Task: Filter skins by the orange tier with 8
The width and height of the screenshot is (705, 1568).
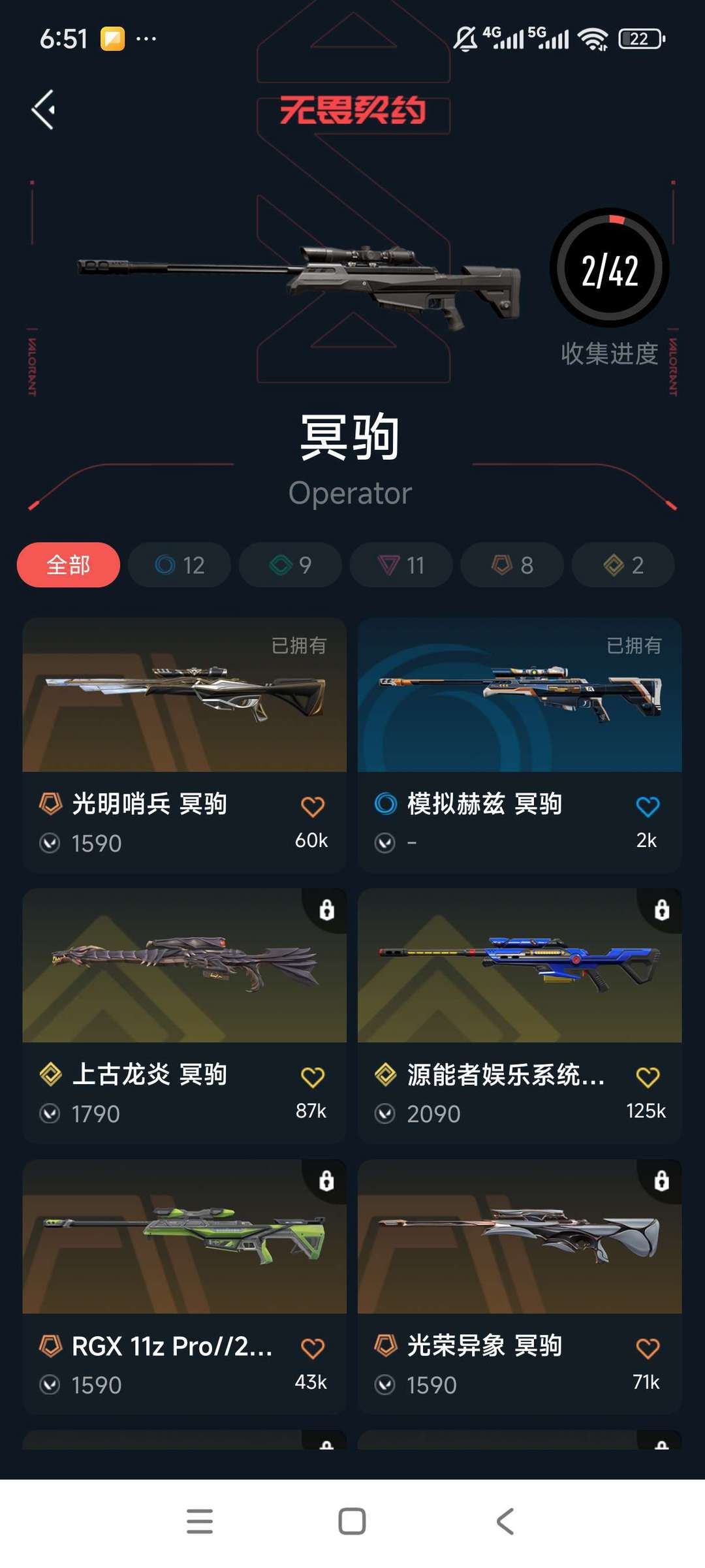Action: point(512,565)
